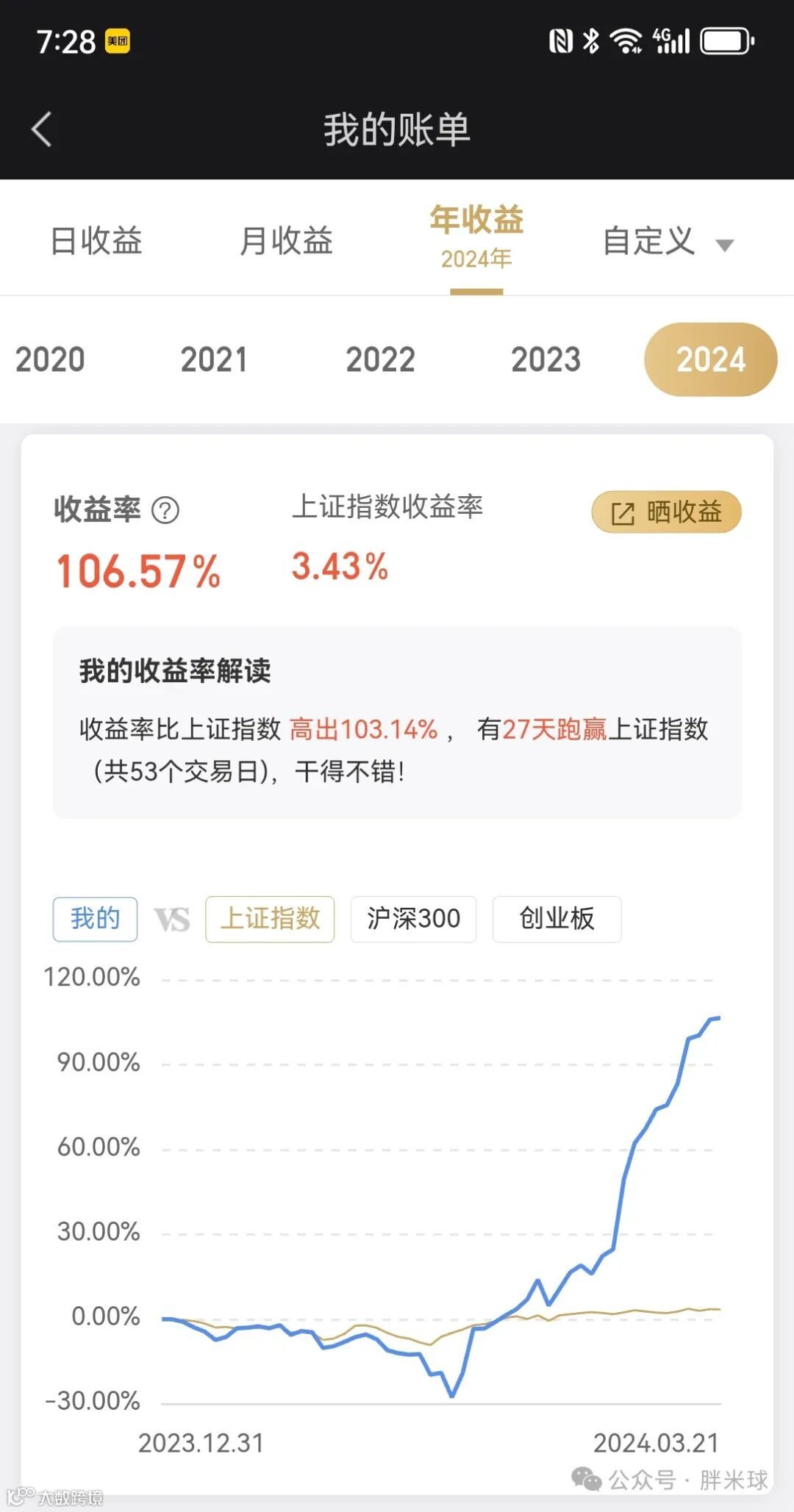Compare against 创业板
This screenshot has height=1512, width=794.
[557, 919]
